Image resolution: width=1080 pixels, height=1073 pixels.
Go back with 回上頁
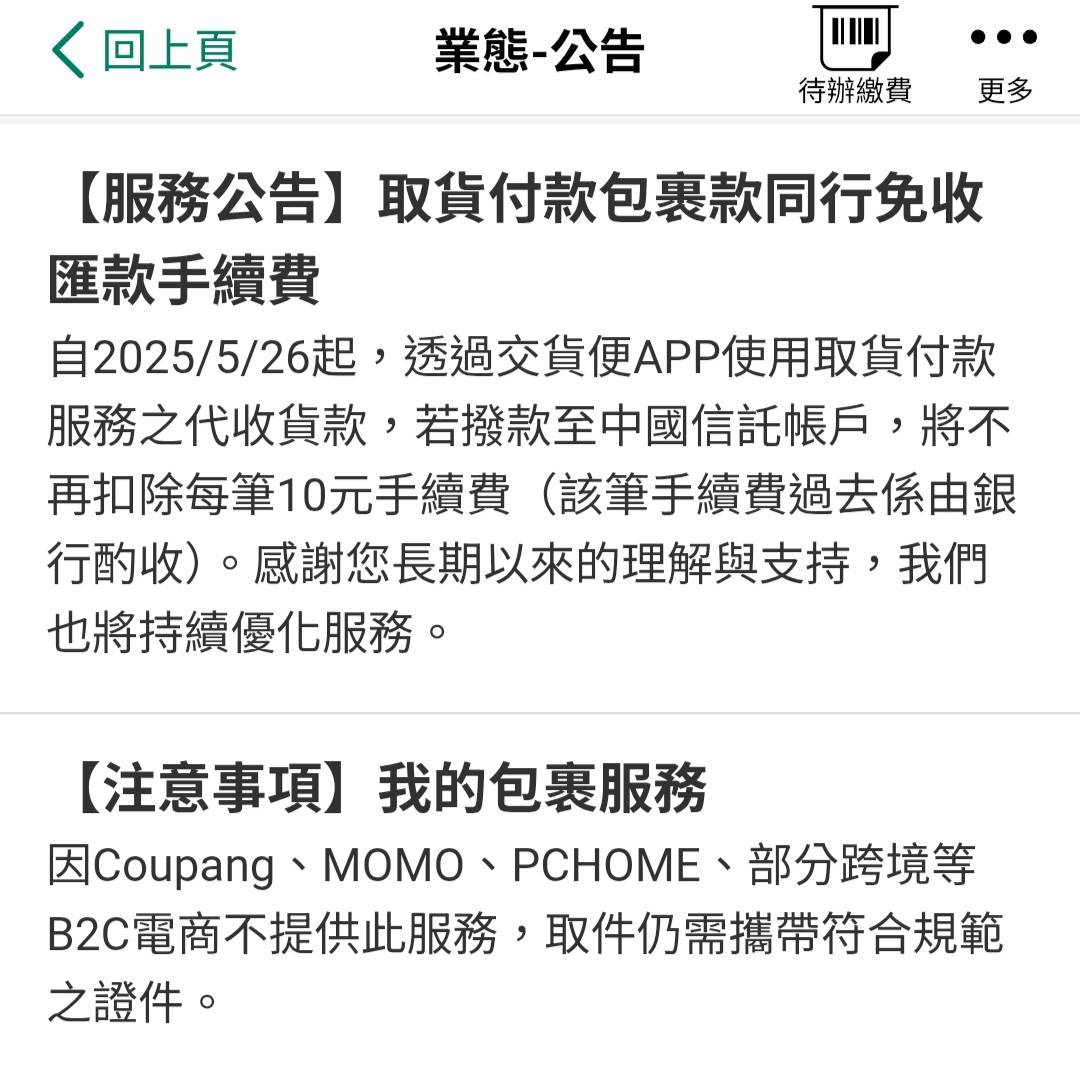pyautogui.click(x=143, y=52)
